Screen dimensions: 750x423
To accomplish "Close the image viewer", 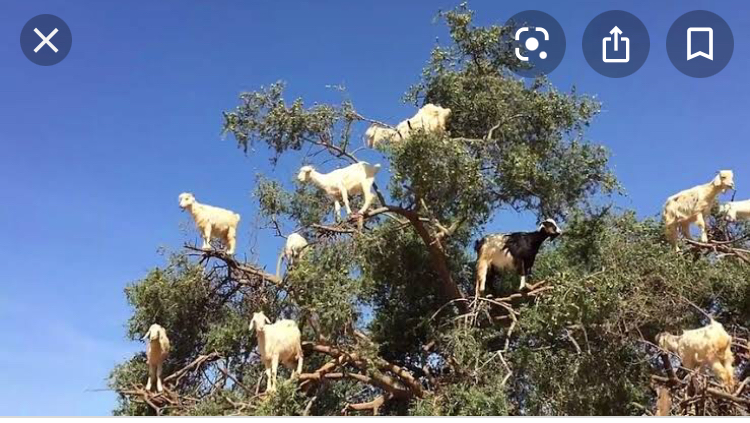I will (46, 40).
